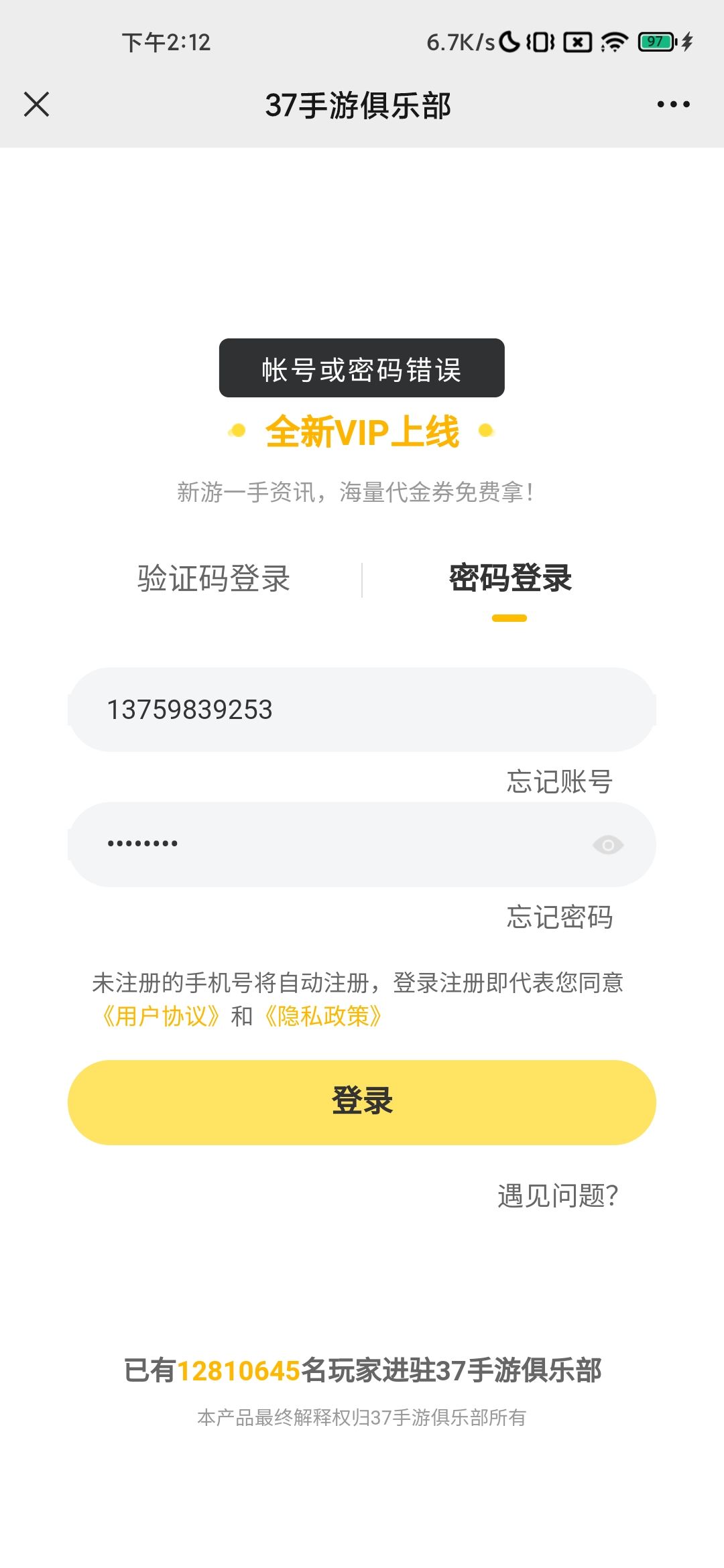View the 《隐私政策》 privacy policy
This screenshot has height=1568, width=724.
323,1017
